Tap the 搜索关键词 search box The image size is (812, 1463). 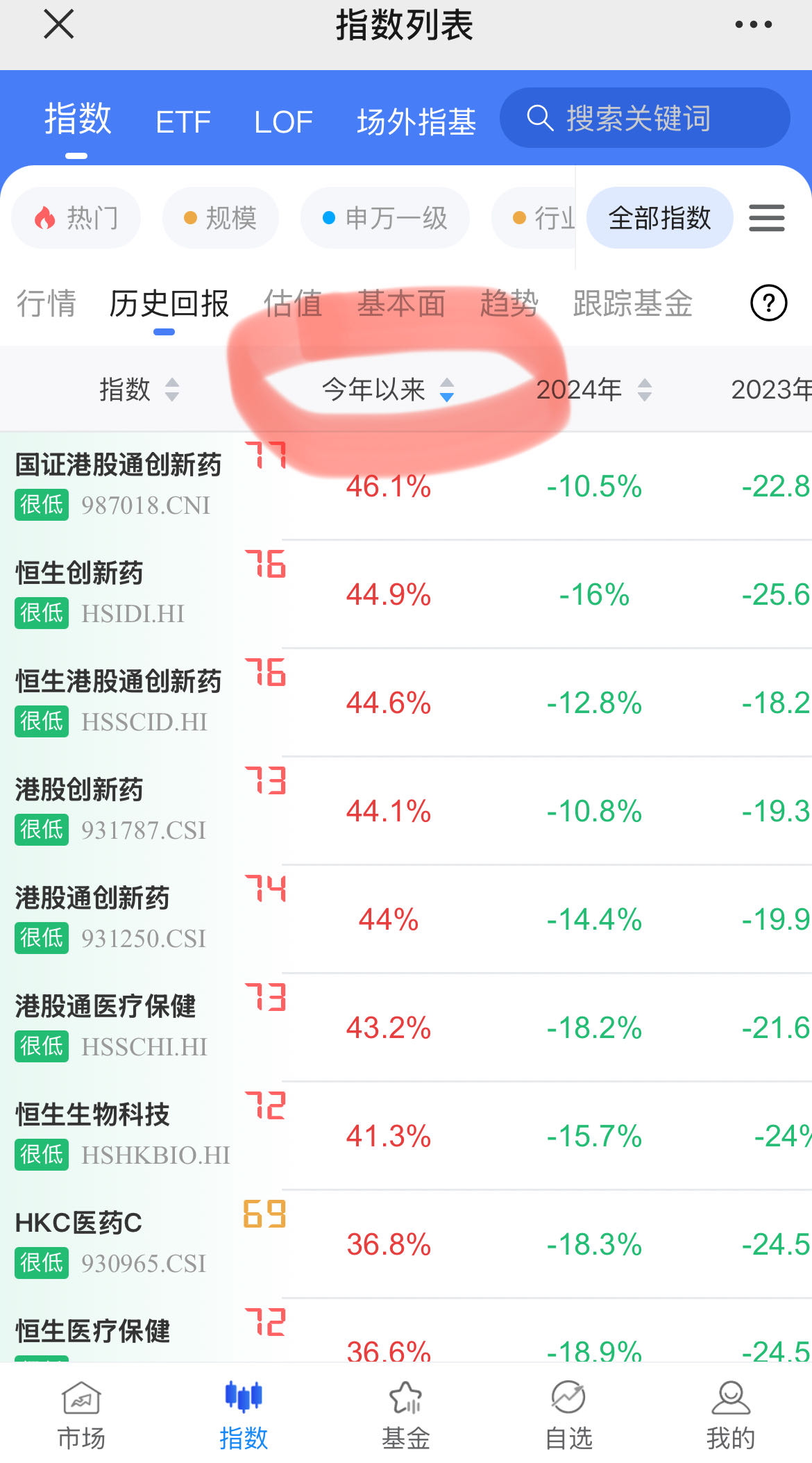(x=645, y=118)
